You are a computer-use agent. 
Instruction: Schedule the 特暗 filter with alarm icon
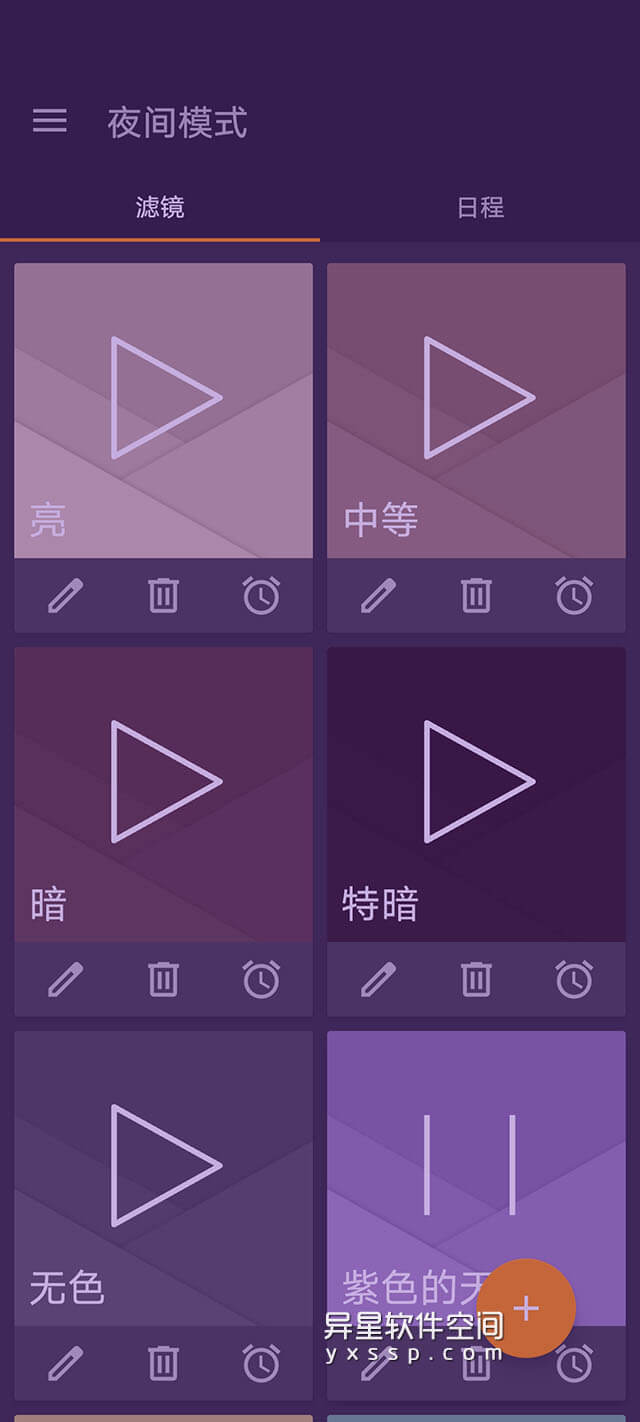(x=575, y=980)
